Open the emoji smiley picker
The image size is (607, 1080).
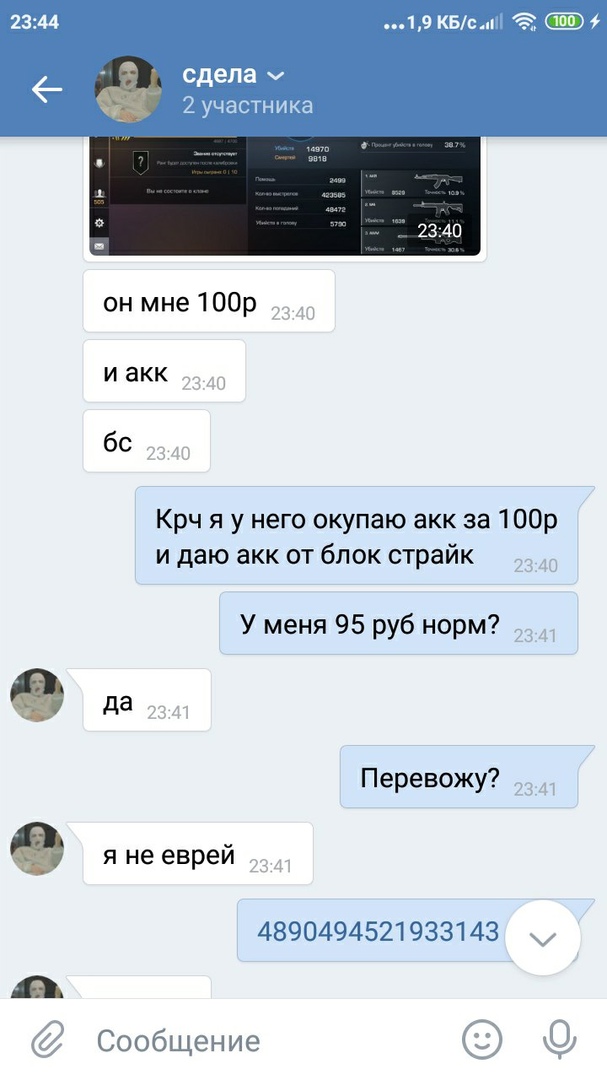point(482,1040)
